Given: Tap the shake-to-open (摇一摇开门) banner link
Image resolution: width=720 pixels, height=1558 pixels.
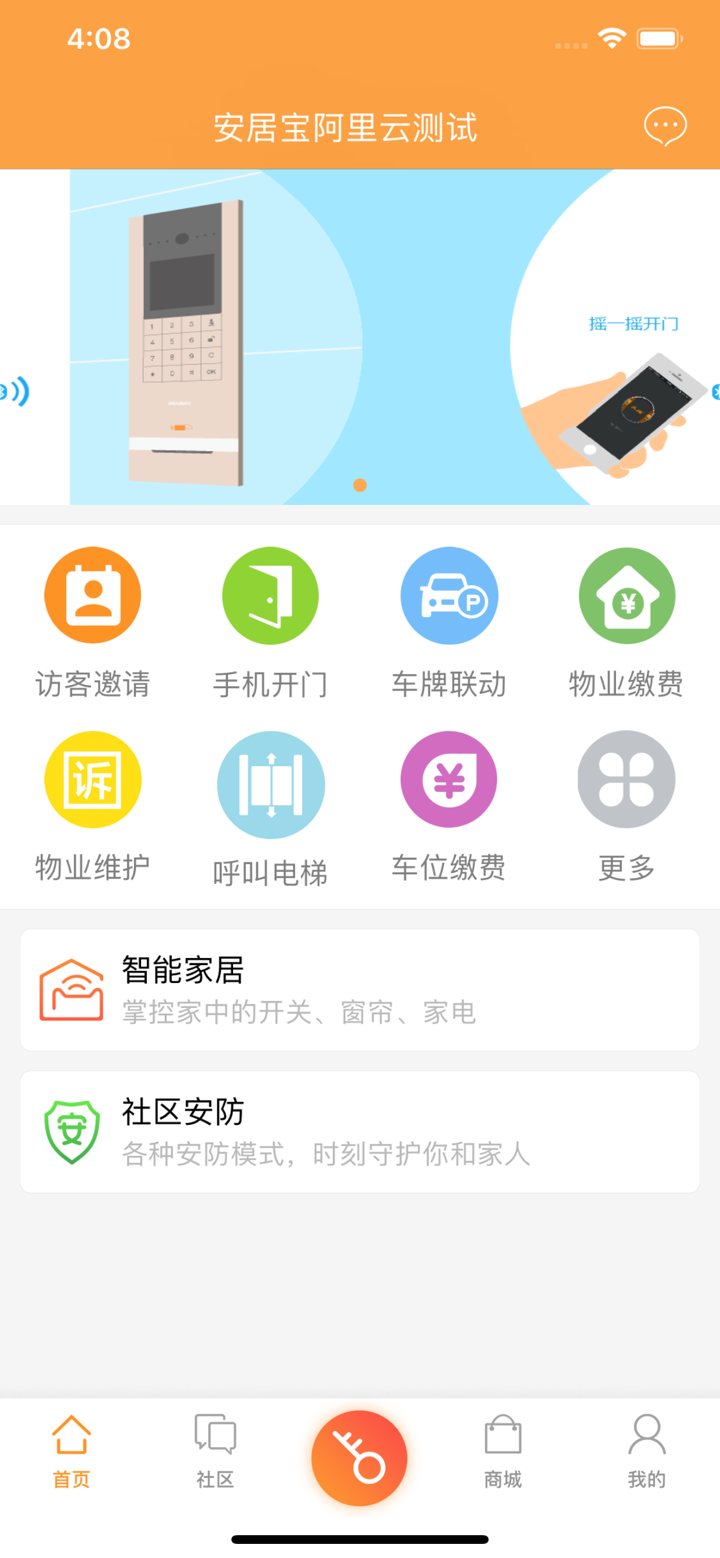Looking at the screenshot, I should pyautogui.click(x=634, y=323).
